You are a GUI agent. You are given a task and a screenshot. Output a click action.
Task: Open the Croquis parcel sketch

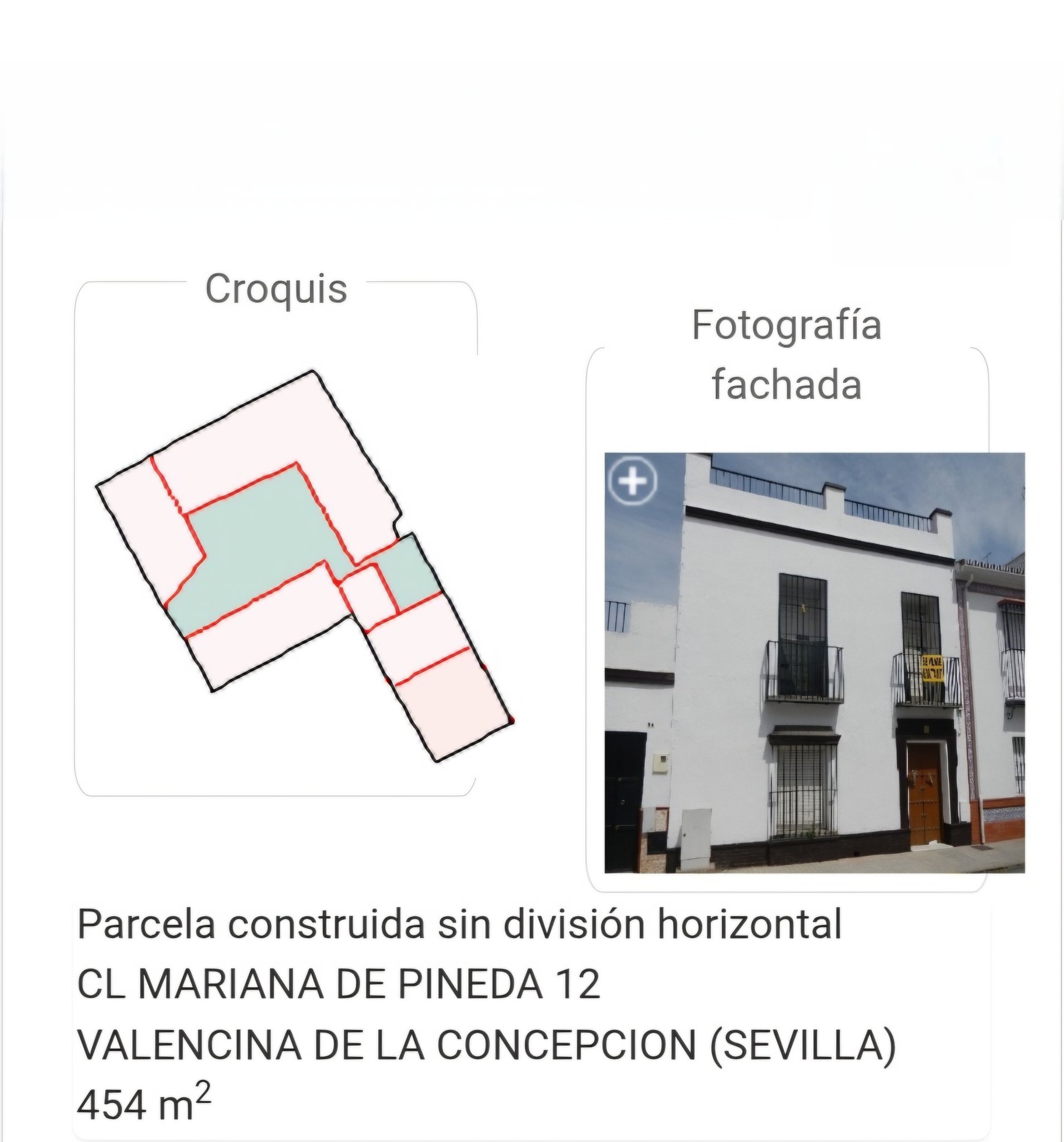pos(303,565)
